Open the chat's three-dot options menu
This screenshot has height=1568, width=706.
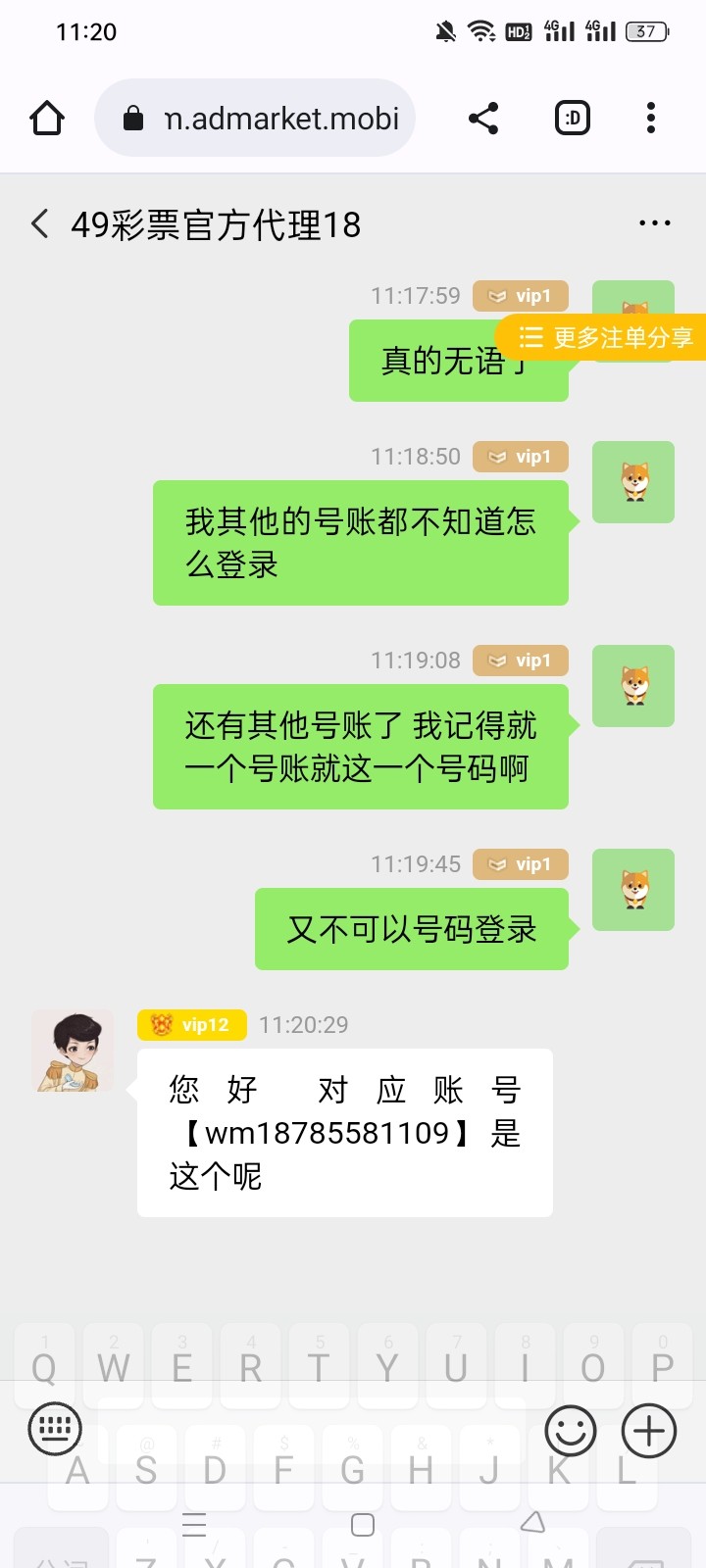[654, 223]
